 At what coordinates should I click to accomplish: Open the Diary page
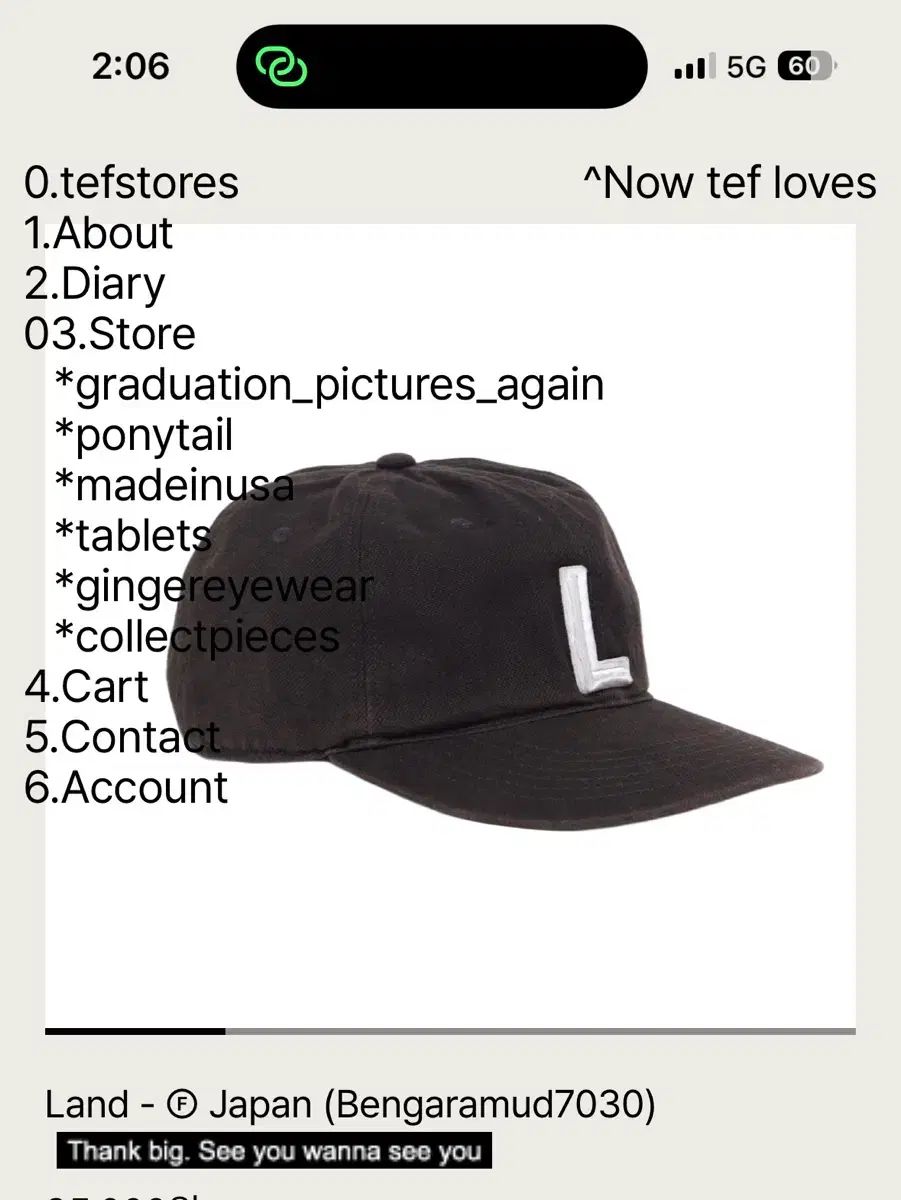(x=93, y=284)
